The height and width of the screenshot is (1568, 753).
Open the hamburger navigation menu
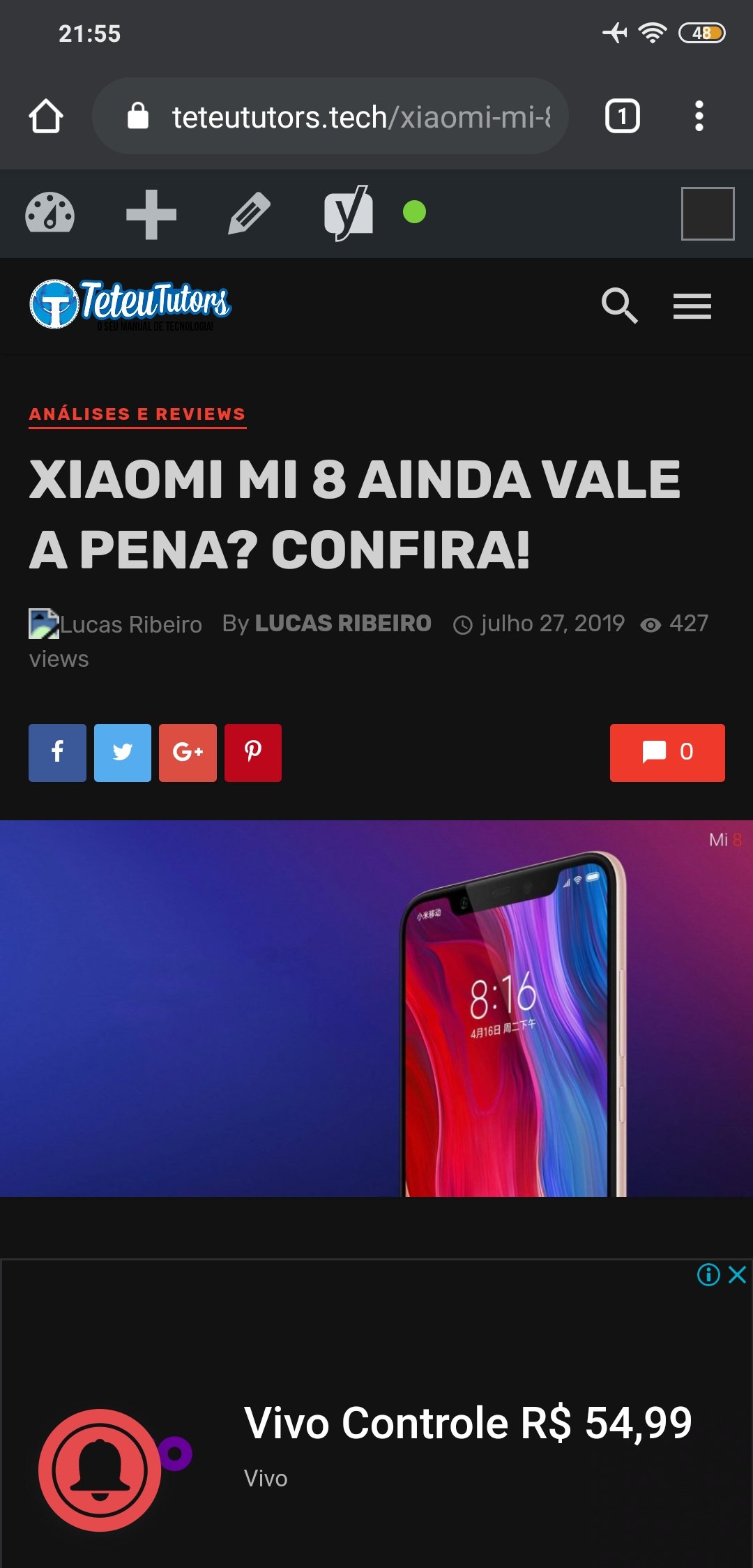pos(692,306)
